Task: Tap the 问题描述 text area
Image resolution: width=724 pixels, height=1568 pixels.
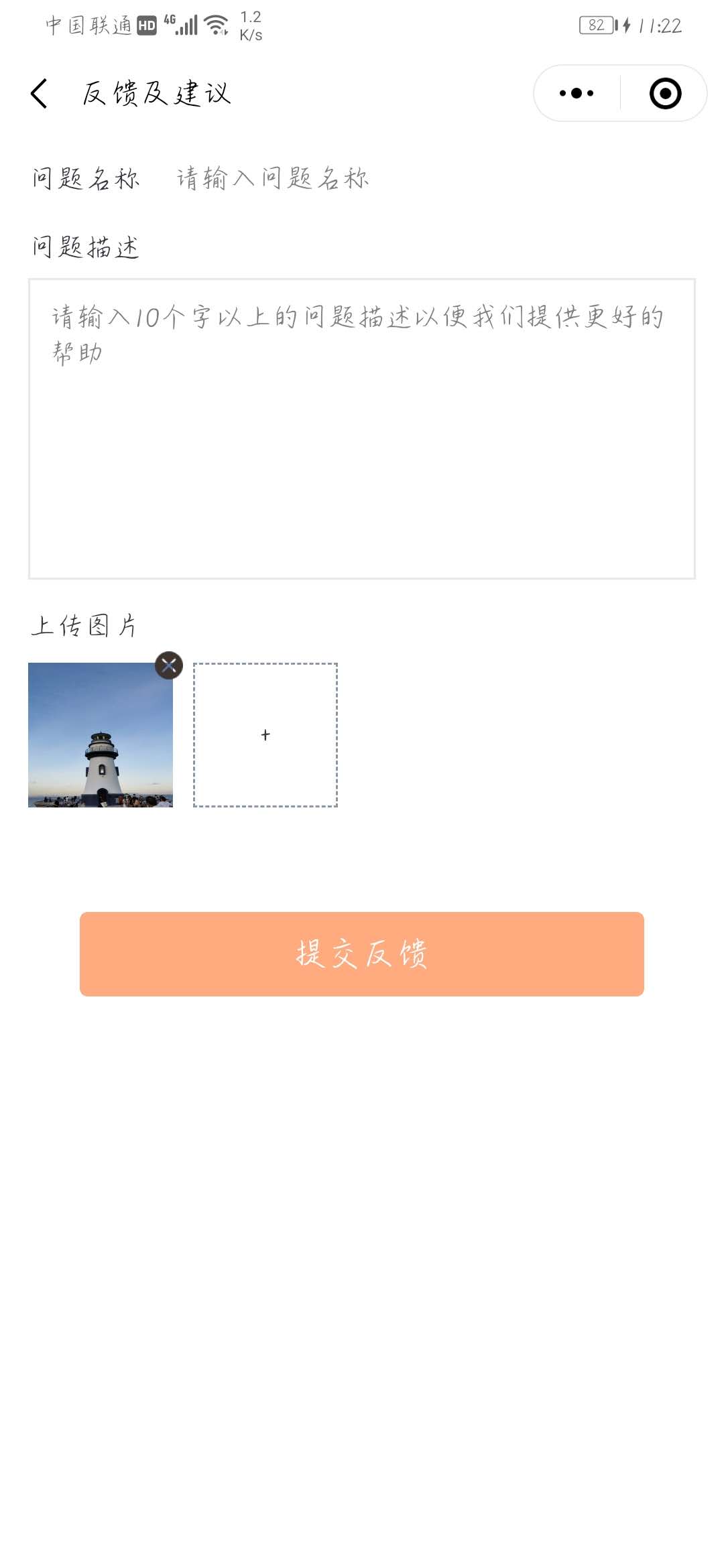Action: (362, 429)
